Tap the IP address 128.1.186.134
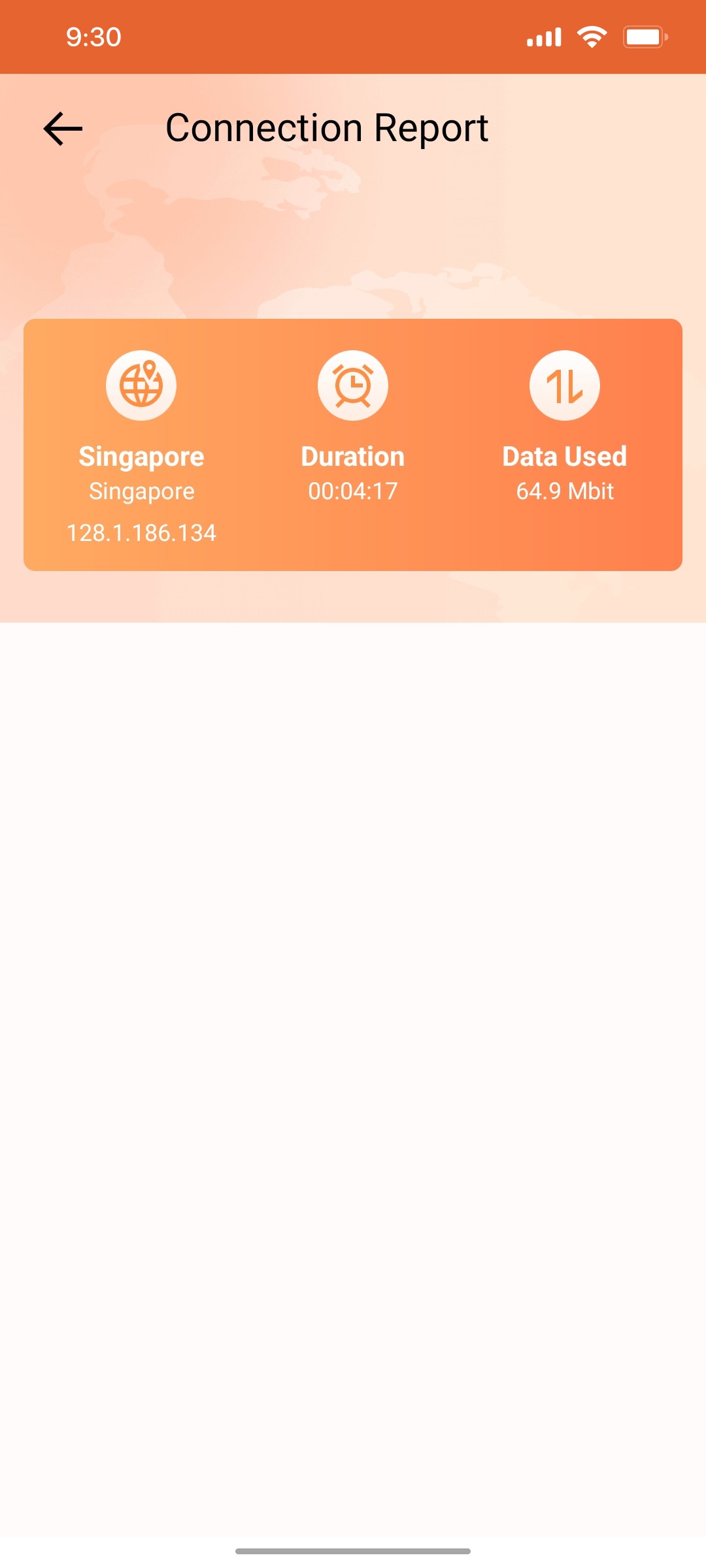The image size is (706, 1568). tap(142, 532)
